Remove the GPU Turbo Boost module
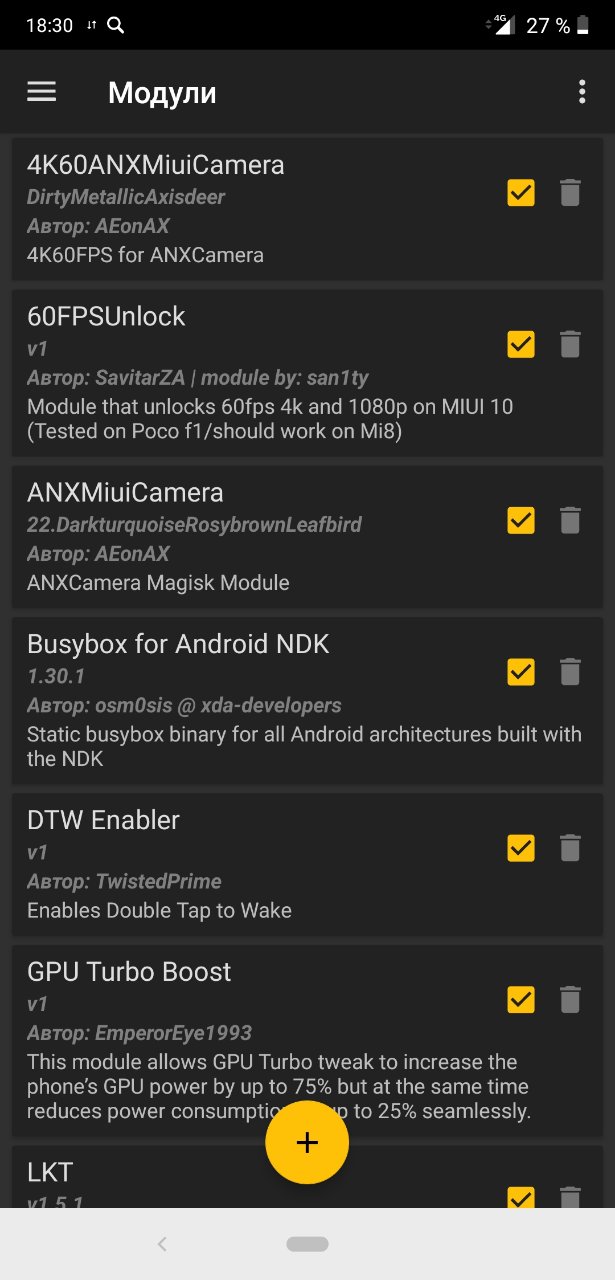Viewport: 615px width, 1280px height. coord(570,999)
